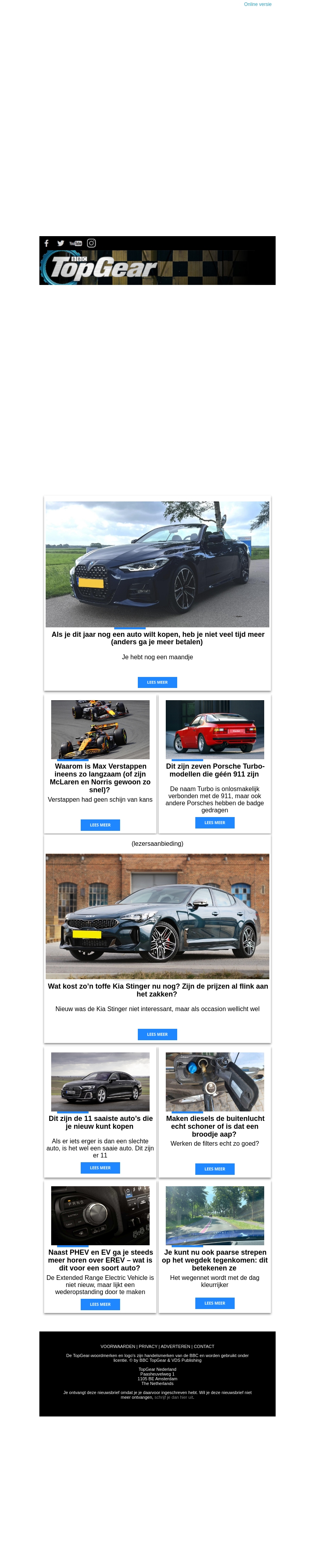This screenshot has height=1568, width=315.
Task: Tap Lees meer under Kia Stinger article
Action: 157,1034
